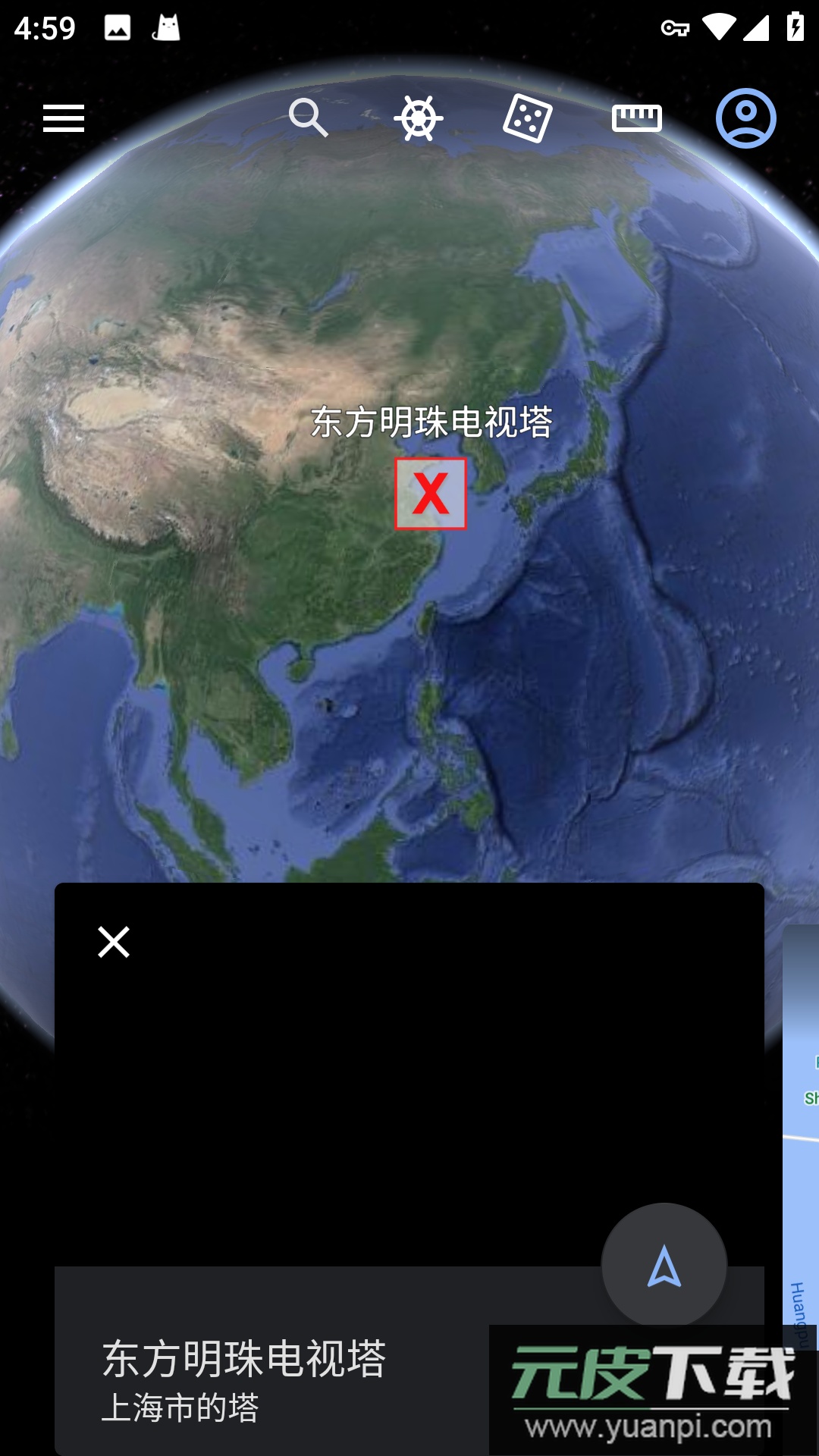Fly to the tower with arrow button

(664, 1266)
